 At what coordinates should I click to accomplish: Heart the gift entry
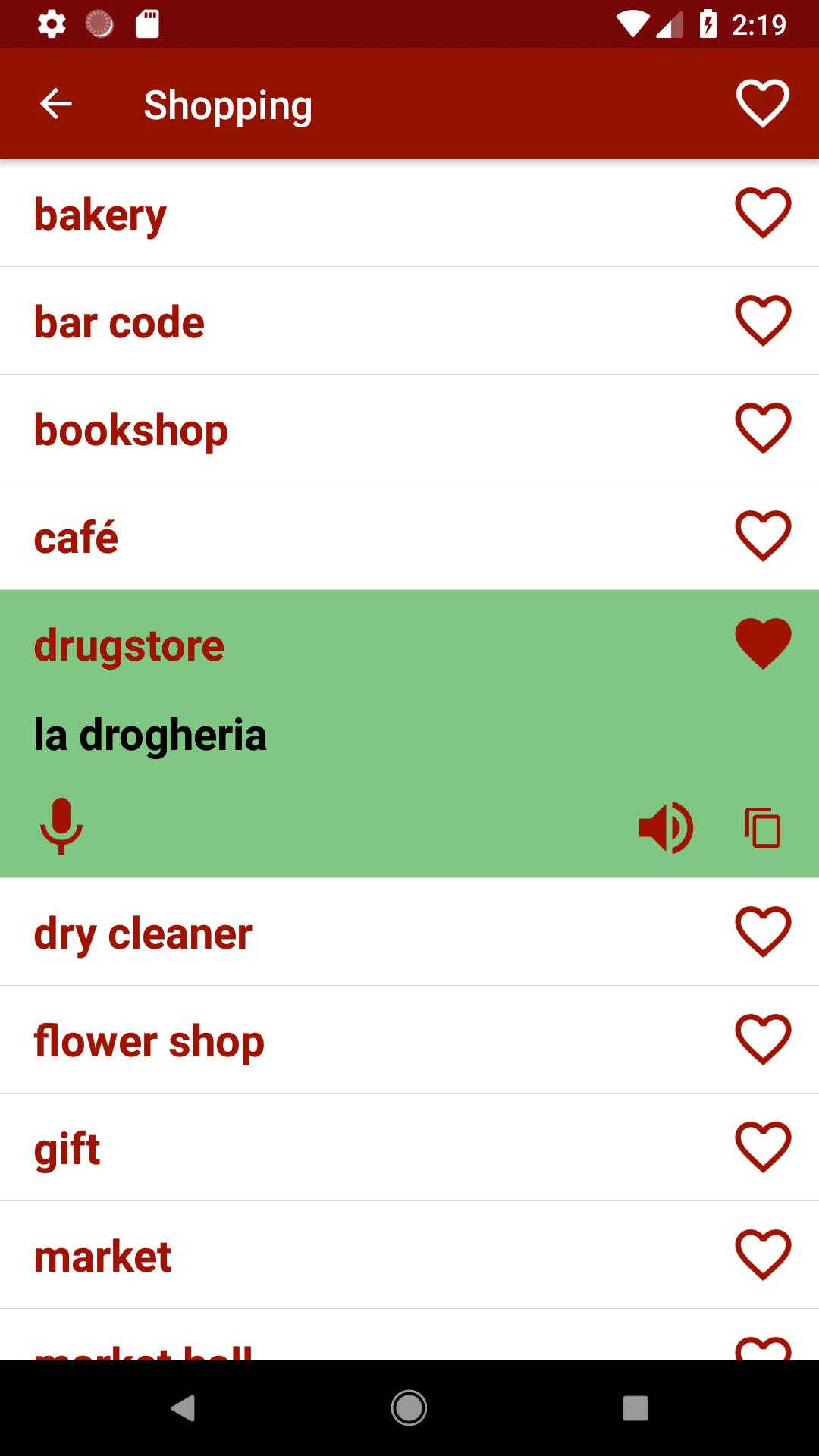point(762,1147)
